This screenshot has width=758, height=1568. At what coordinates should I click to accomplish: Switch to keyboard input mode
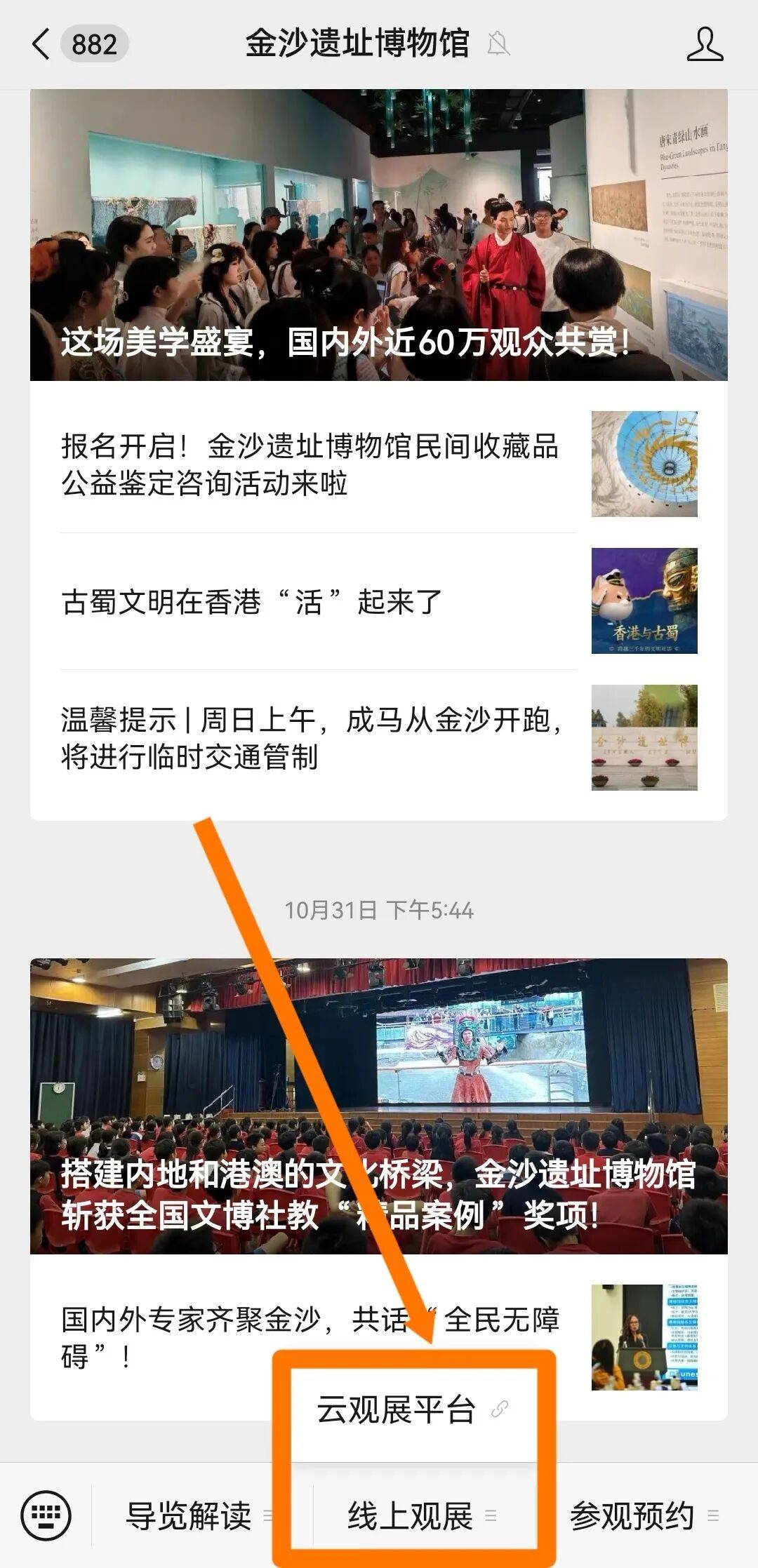coord(46,1515)
